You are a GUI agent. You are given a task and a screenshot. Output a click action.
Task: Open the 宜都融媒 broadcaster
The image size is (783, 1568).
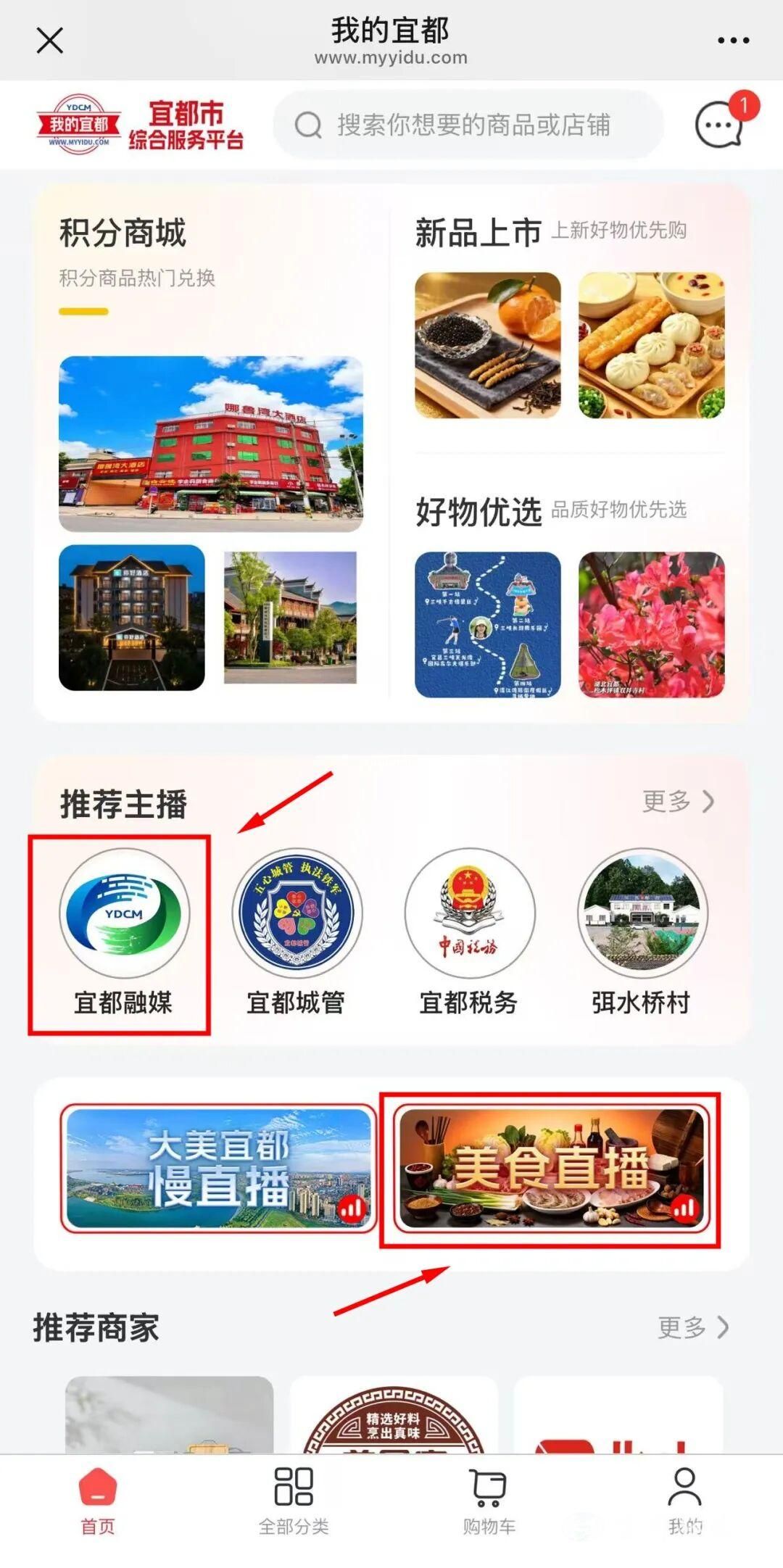click(x=124, y=932)
